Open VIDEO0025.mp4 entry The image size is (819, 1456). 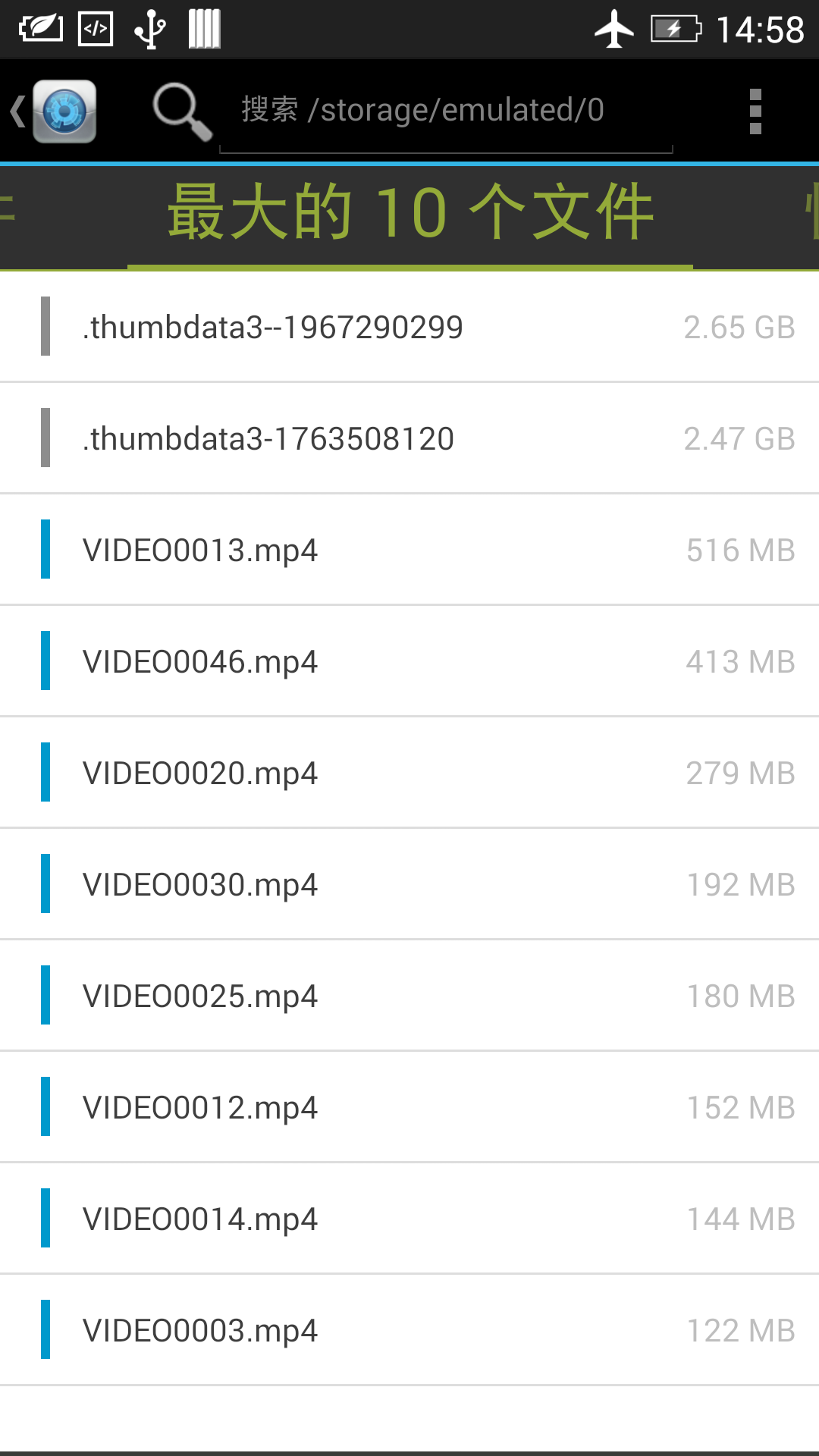pyautogui.click(x=409, y=996)
